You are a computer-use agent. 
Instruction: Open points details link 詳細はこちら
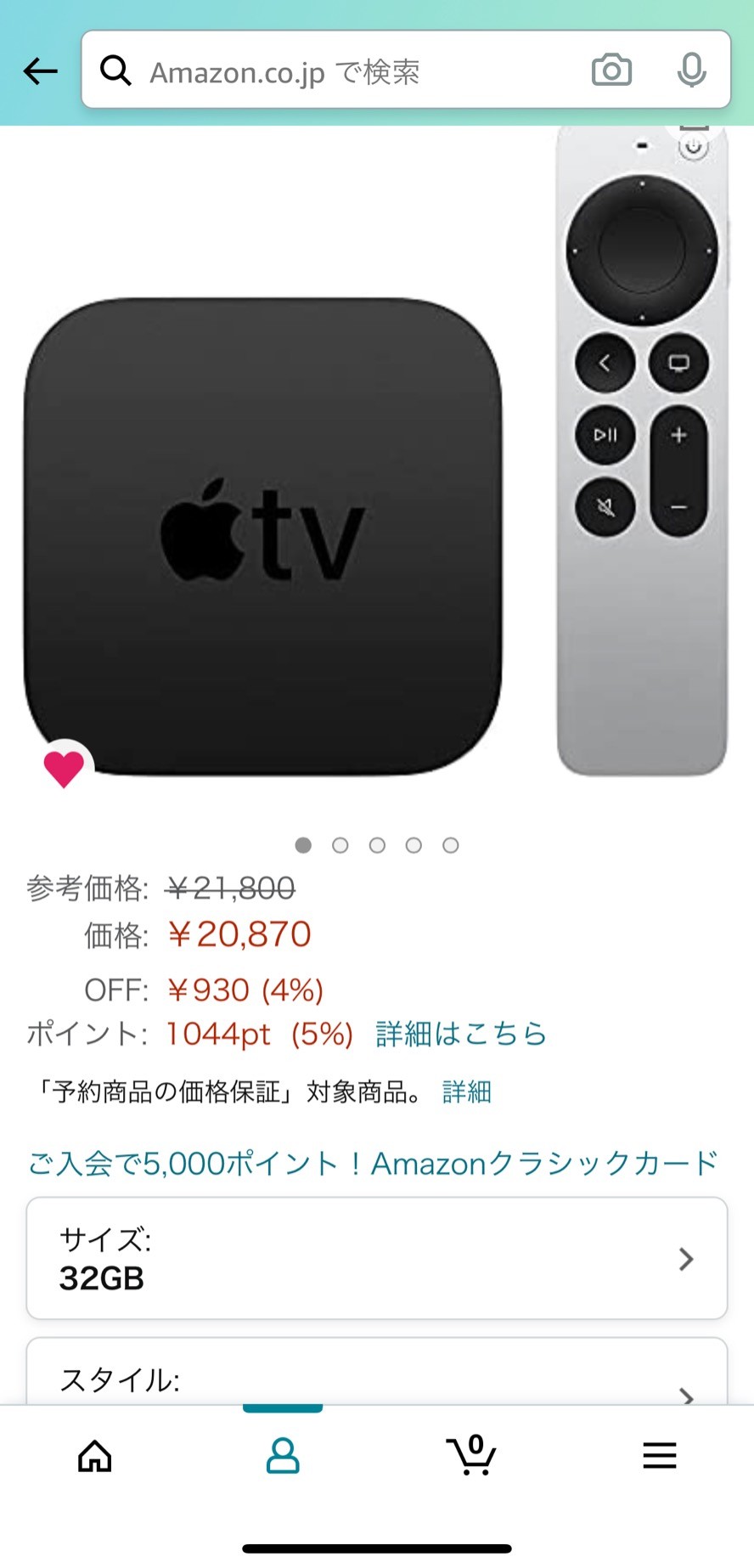[461, 1034]
